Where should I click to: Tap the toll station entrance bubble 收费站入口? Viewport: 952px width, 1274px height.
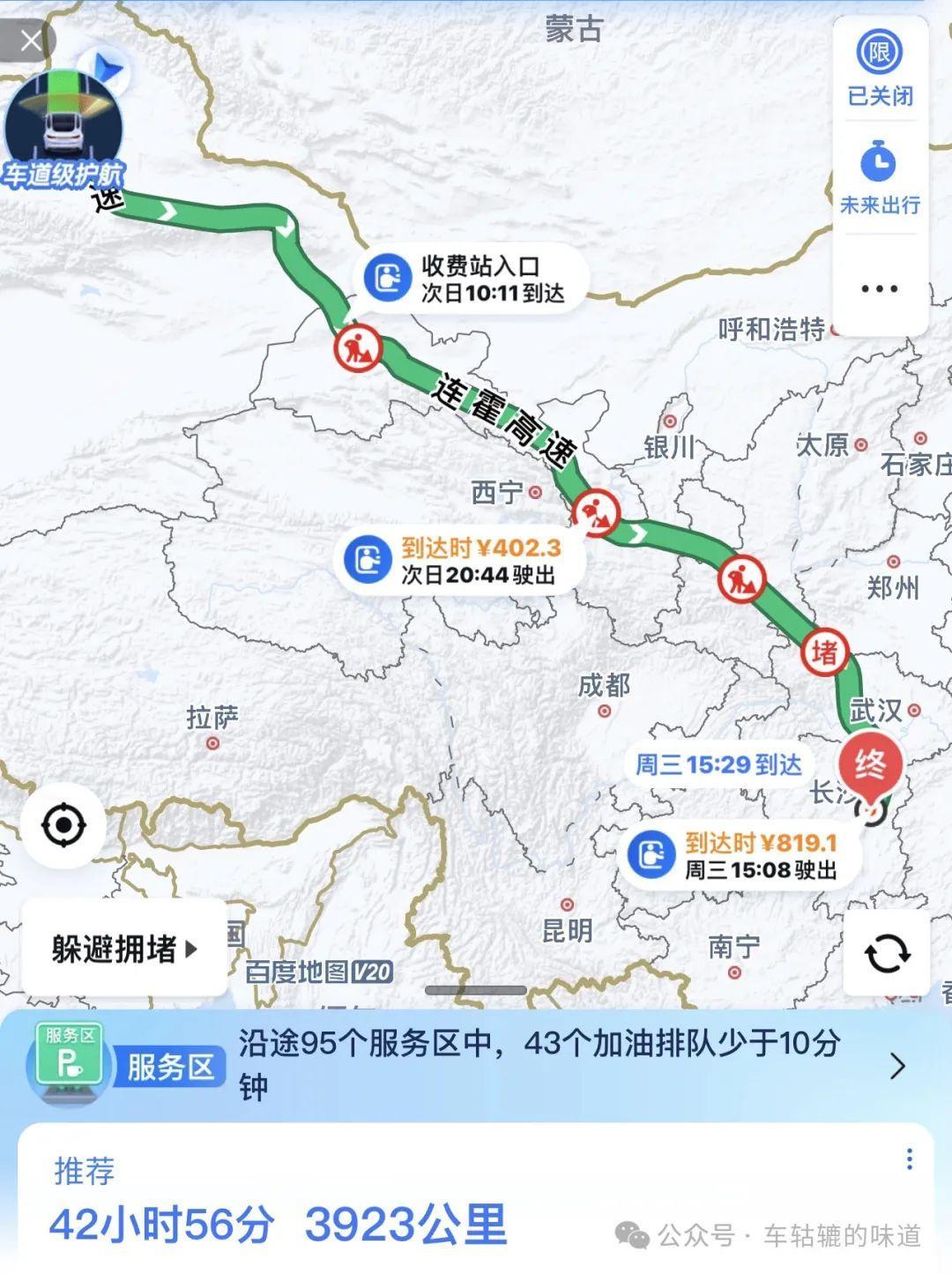pyautogui.click(x=472, y=279)
